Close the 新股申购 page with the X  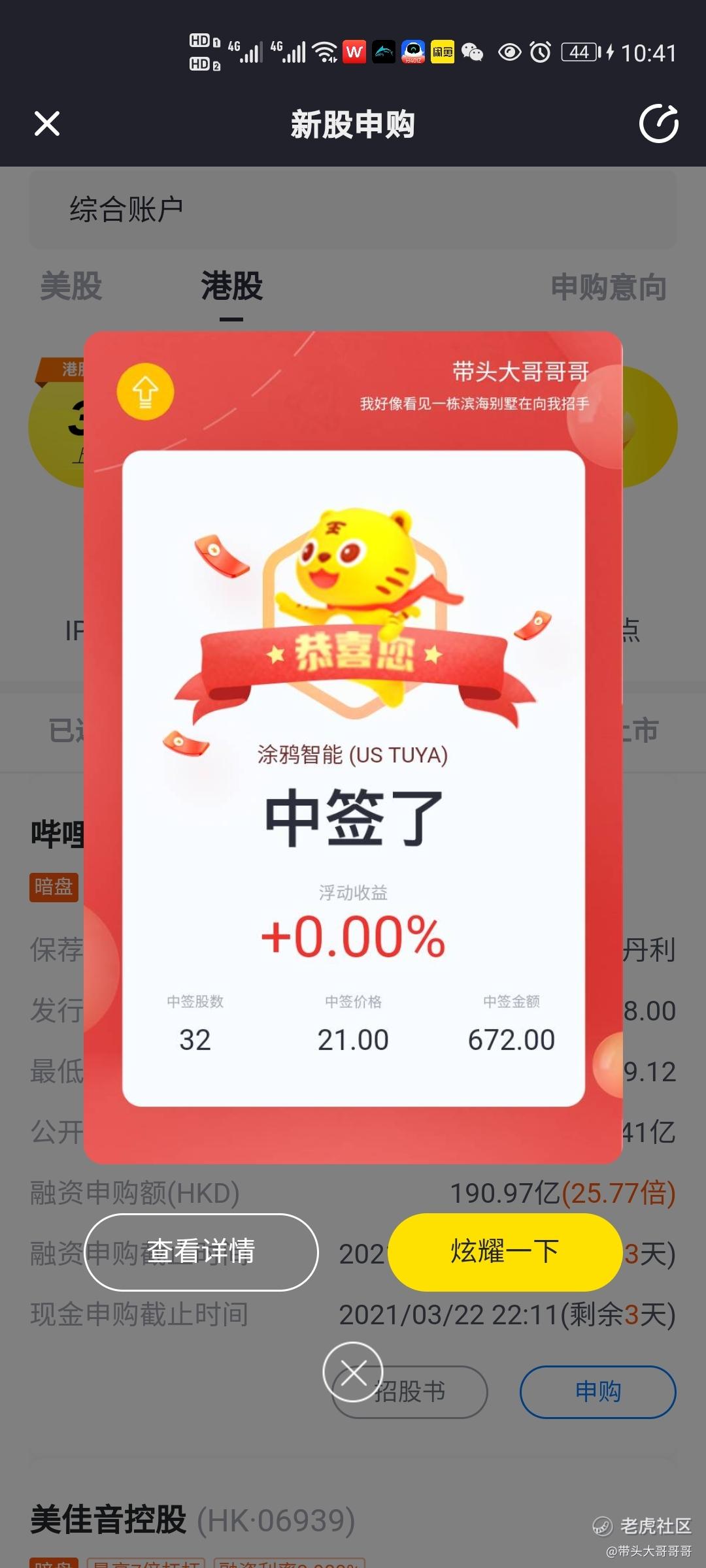point(47,123)
